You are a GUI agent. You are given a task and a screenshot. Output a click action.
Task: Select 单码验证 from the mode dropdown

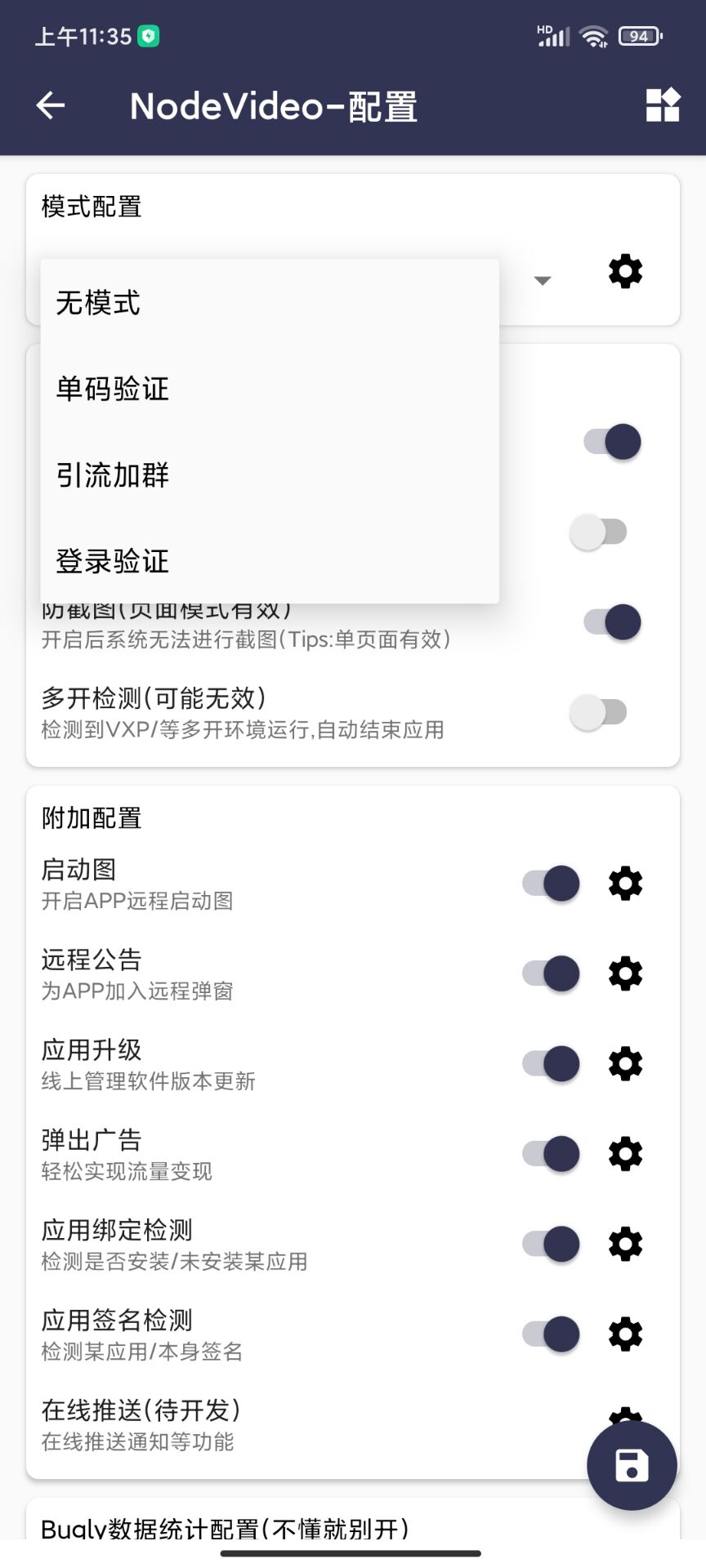click(111, 390)
